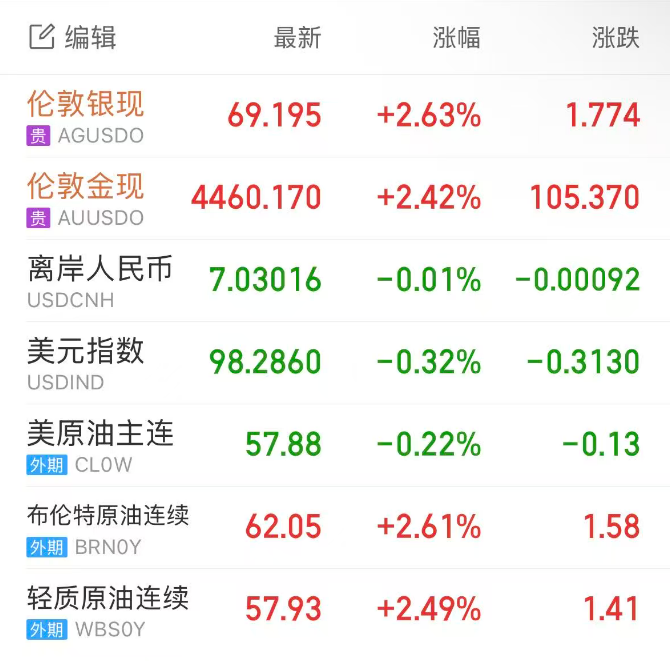Sort the list by 涨跌 change
Image resolution: width=670 pixels, height=661 pixels.
click(x=615, y=38)
